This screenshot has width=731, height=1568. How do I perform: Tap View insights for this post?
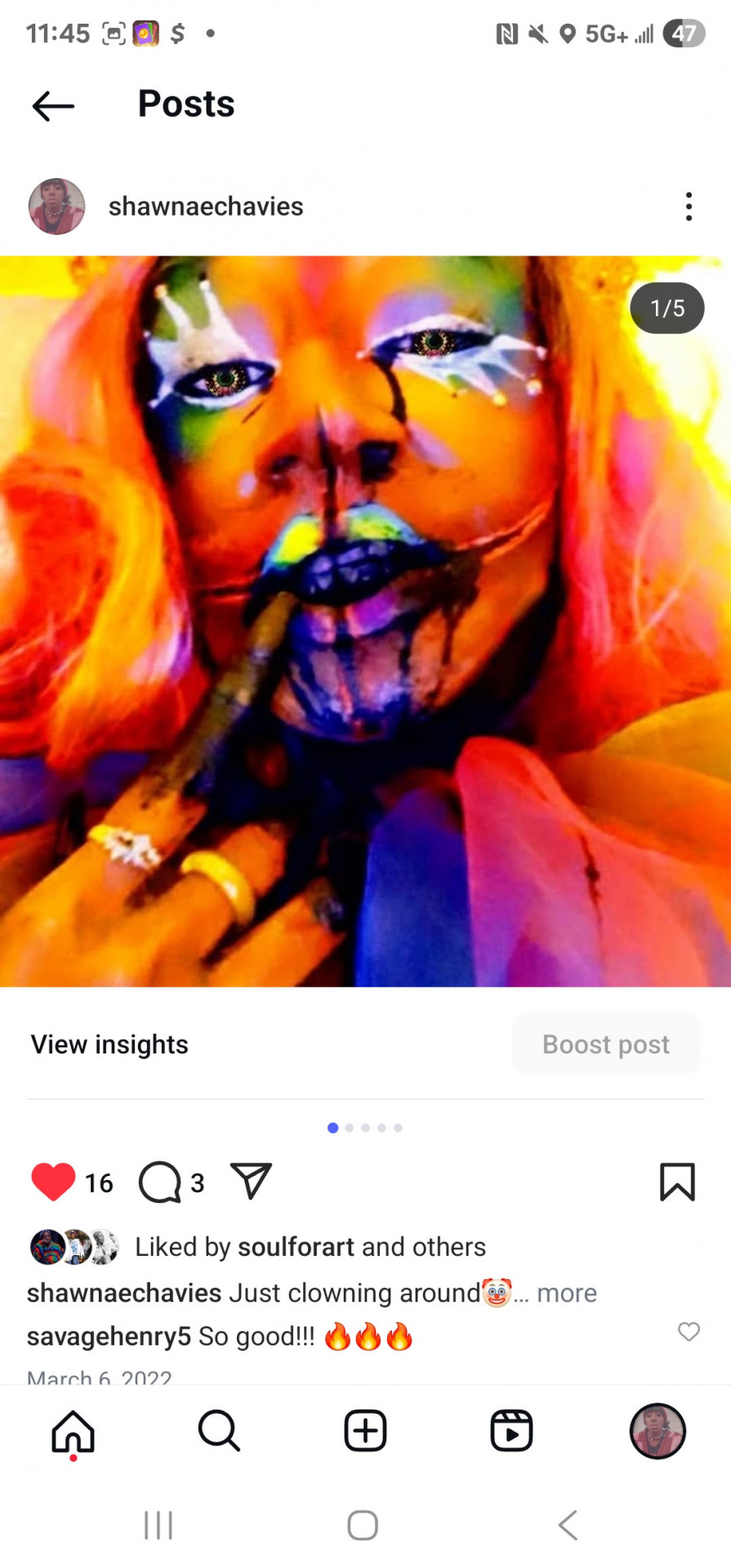(x=109, y=1045)
